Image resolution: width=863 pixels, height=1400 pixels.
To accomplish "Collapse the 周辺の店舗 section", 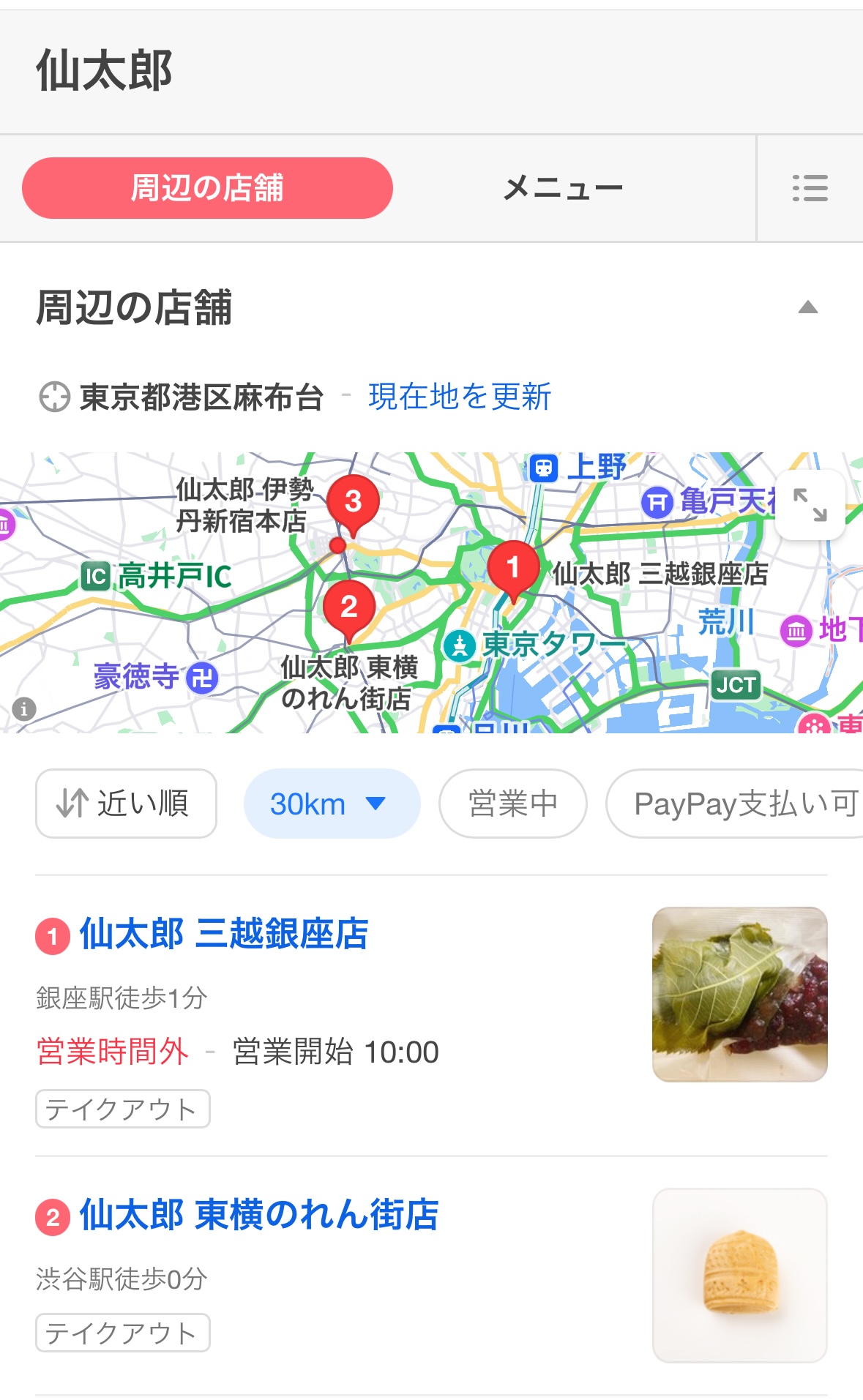I will [x=807, y=307].
